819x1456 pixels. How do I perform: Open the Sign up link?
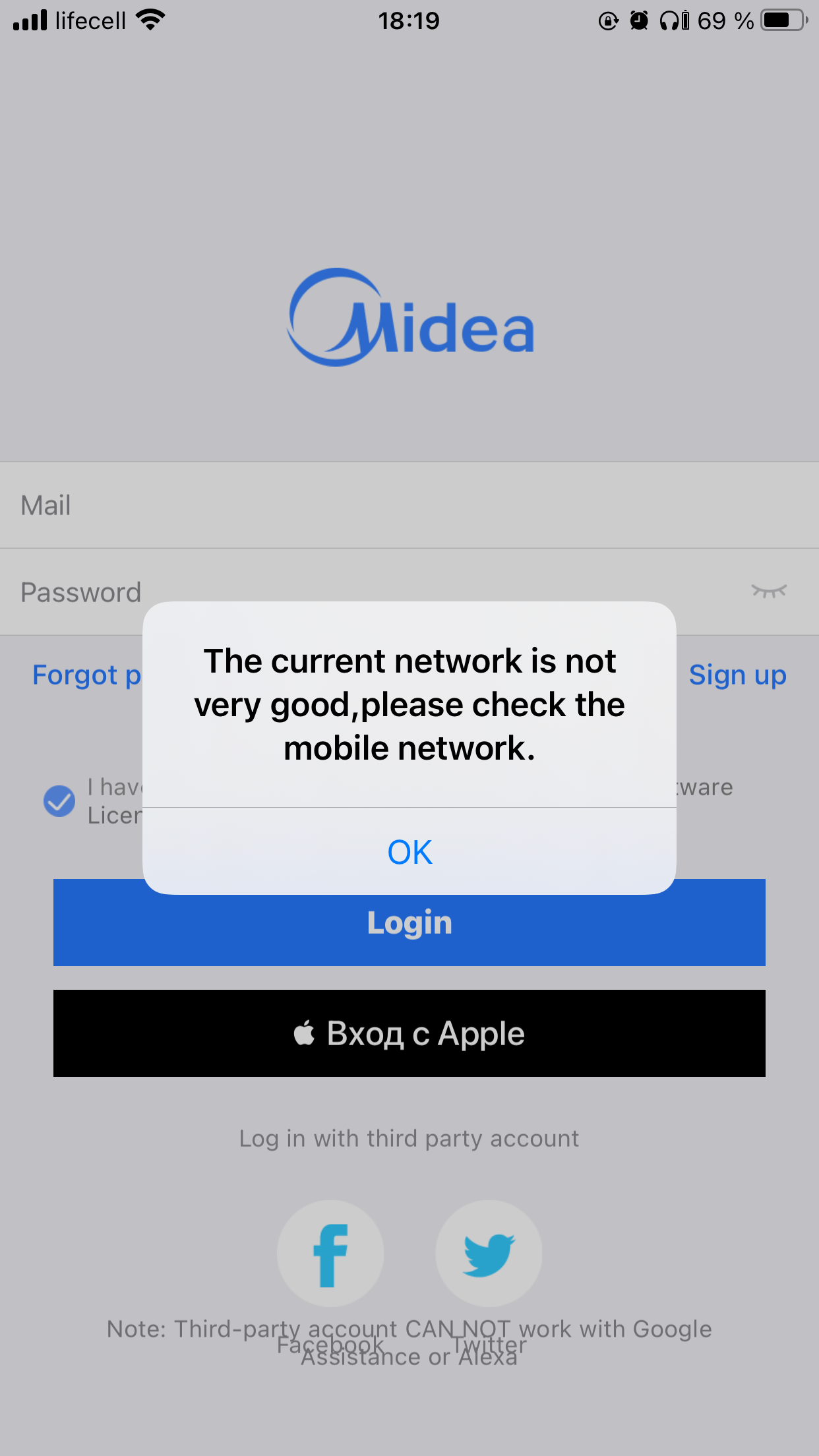coord(737,675)
